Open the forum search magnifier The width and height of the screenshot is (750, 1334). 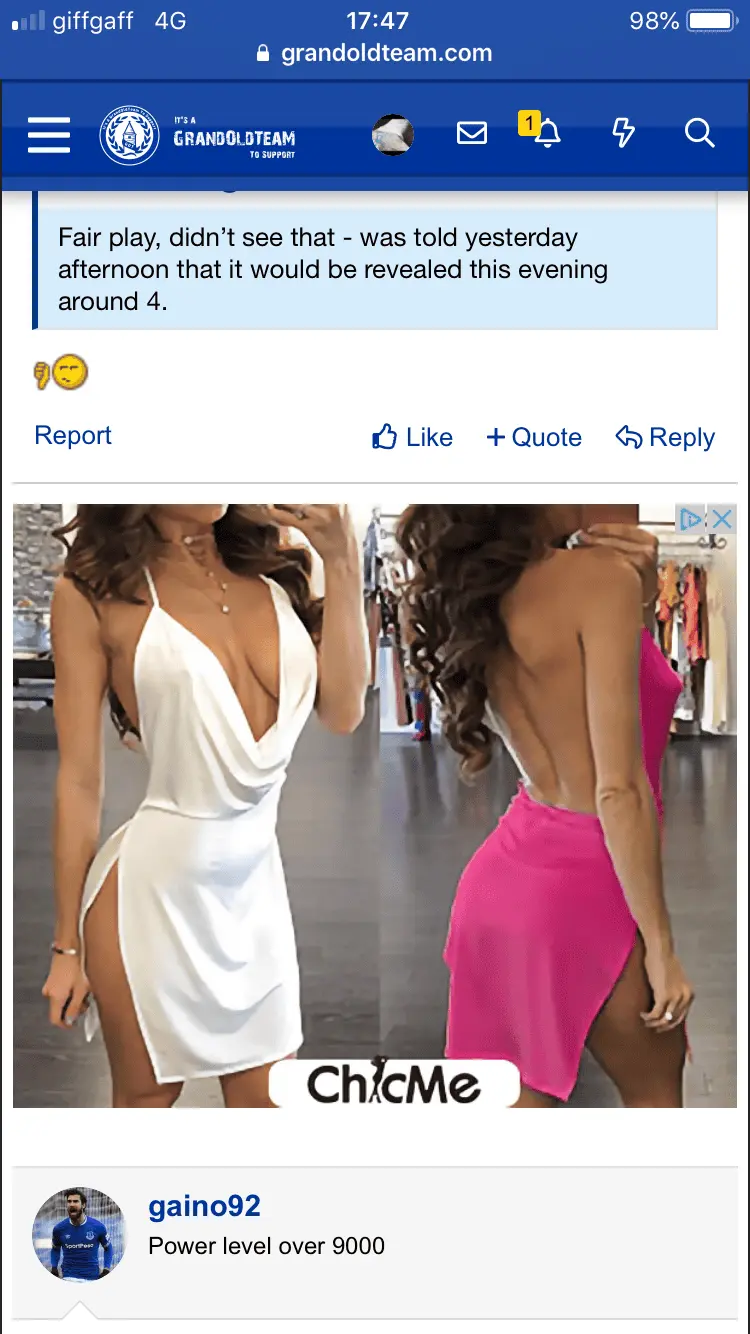699,133
